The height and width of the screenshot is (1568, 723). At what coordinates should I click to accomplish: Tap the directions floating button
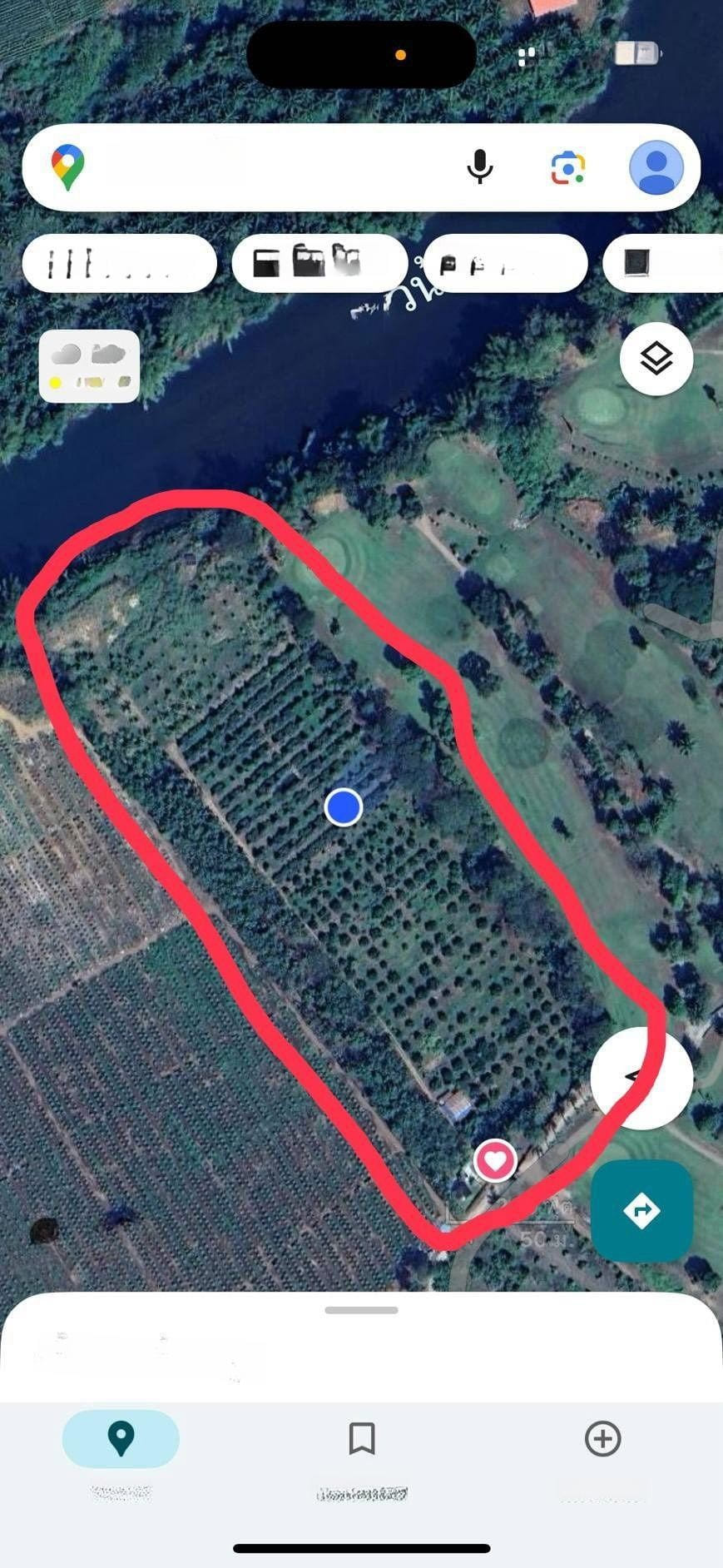click(641, 1210)
